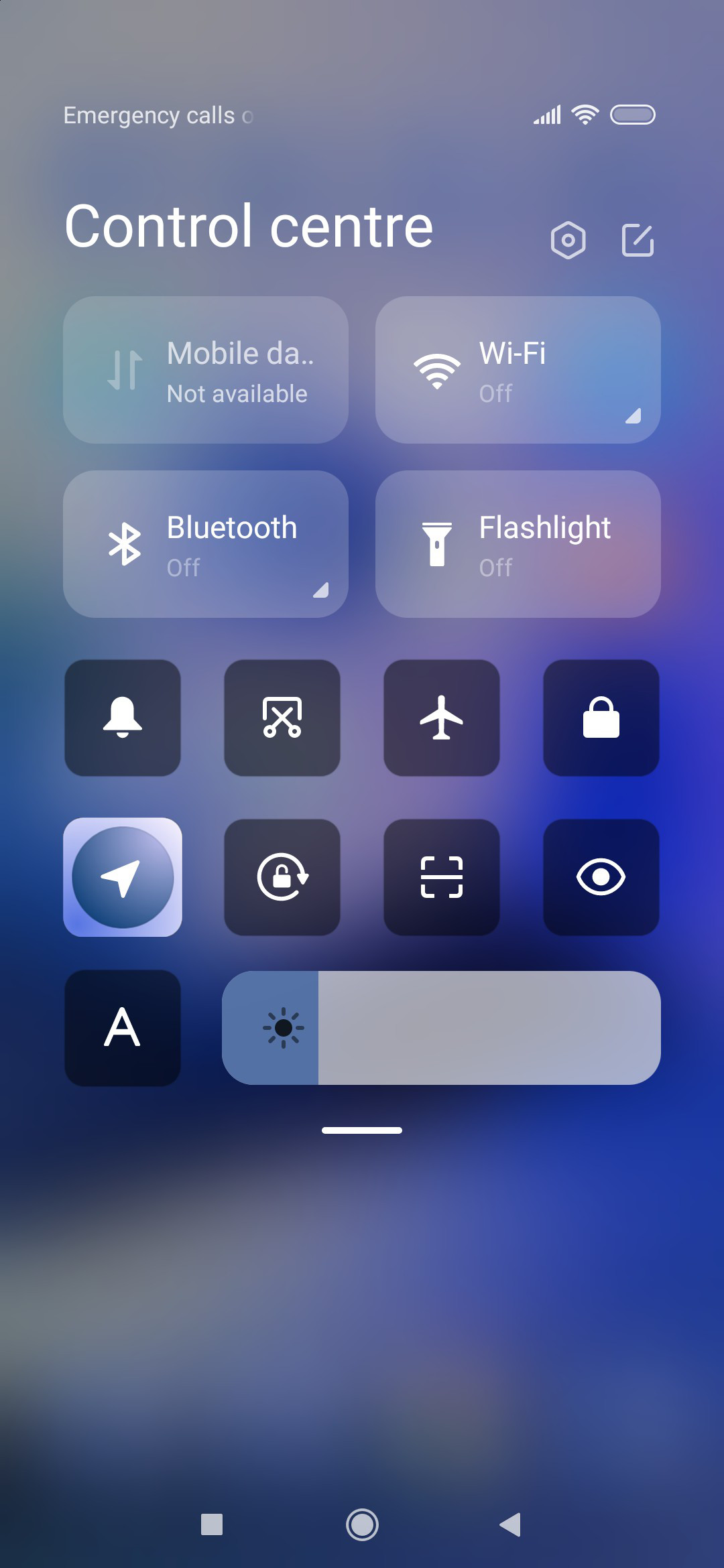Tap the lock screen padlock tile
The height and width of the screenshot is (1568, 724).
601,718
